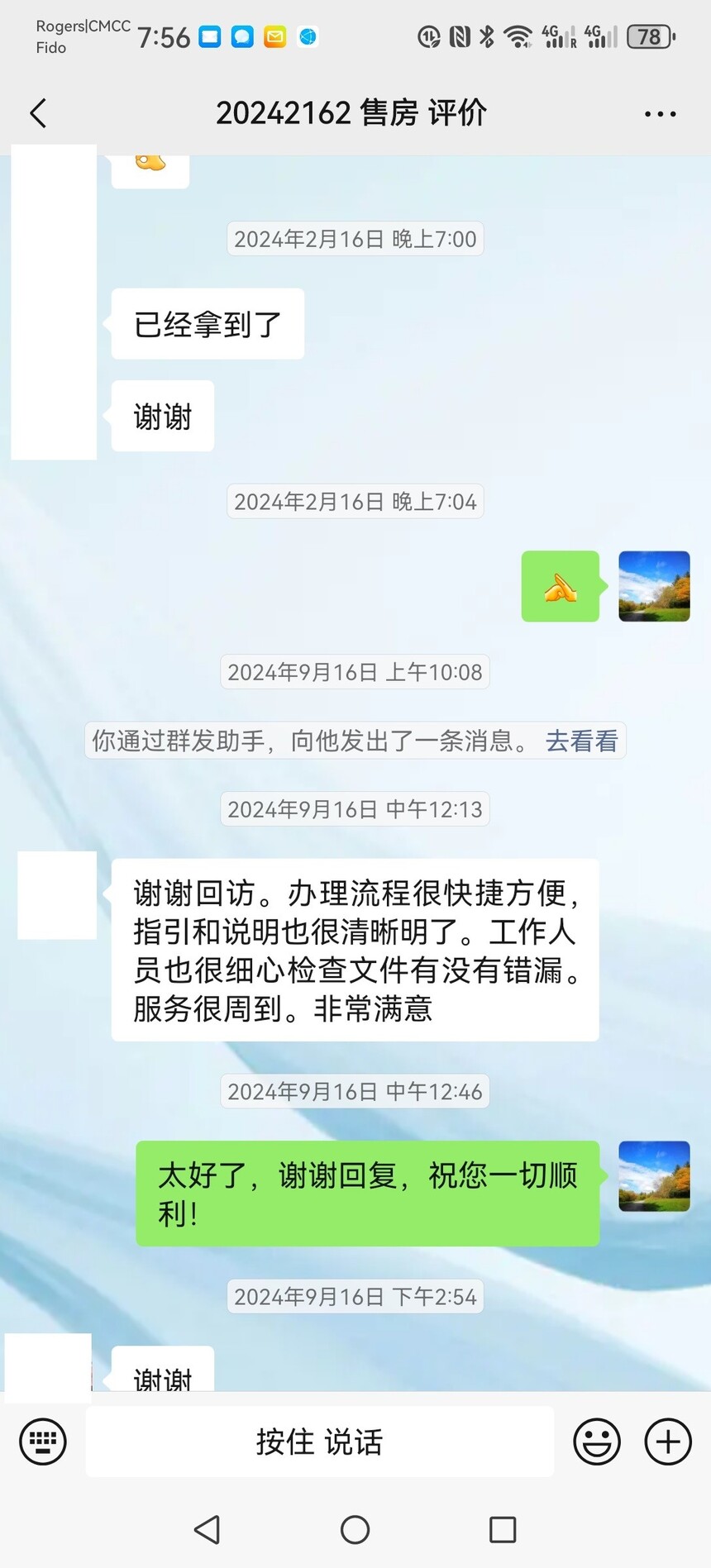This screenshot has width=711, height=1568.
Task: Go back to the chat list
Action: click(x=38, y=113)
